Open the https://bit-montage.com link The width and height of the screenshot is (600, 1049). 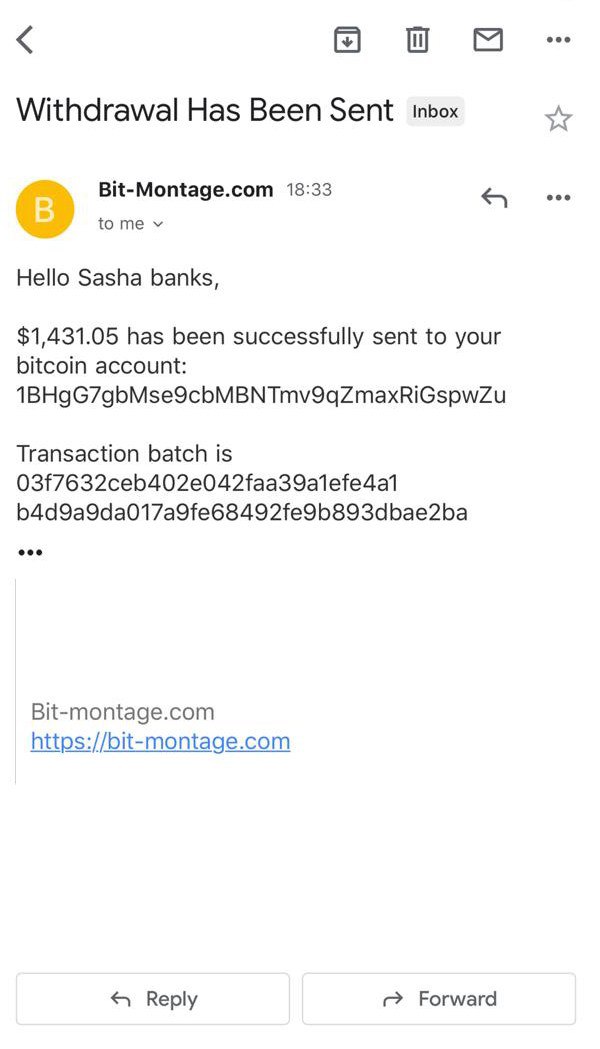pos(160,742)
